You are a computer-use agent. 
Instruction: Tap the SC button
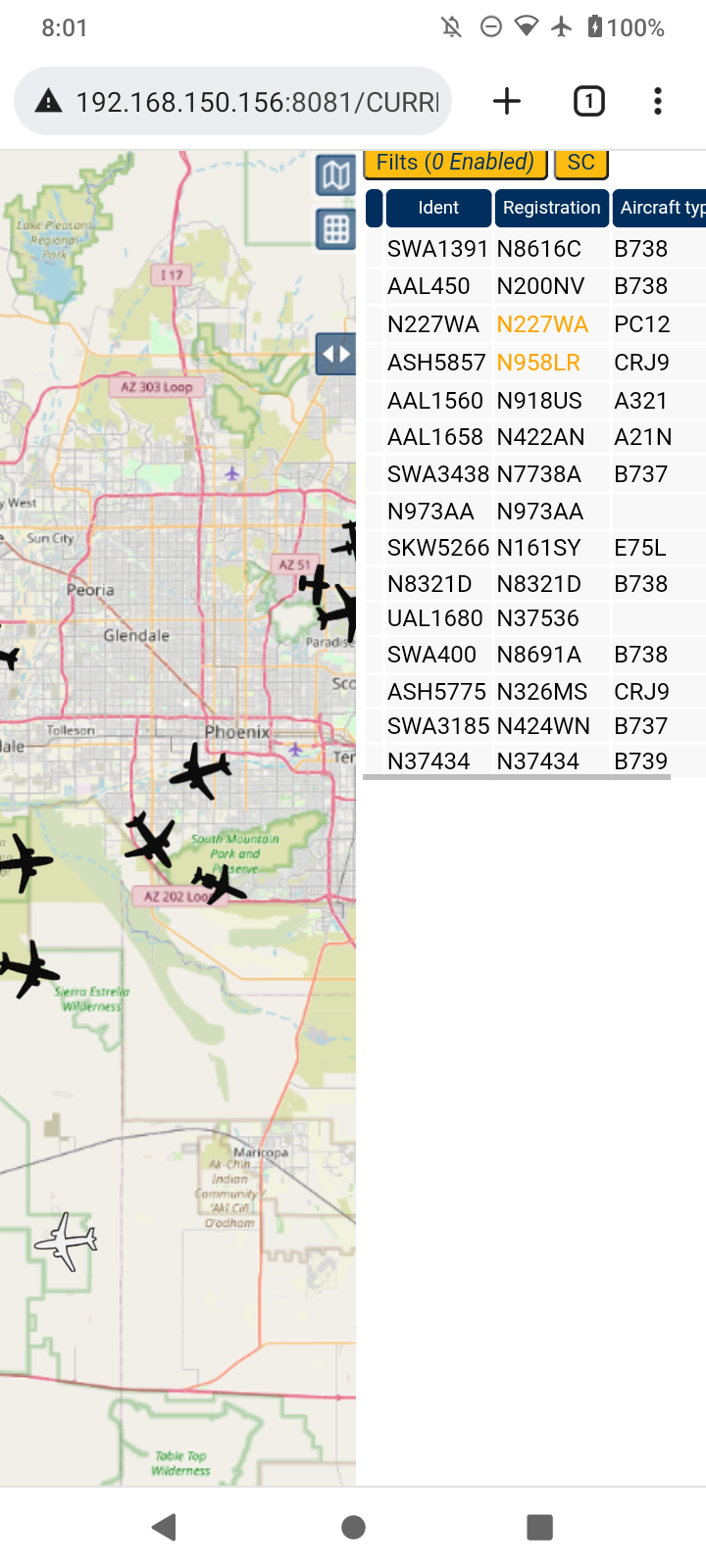581,163
